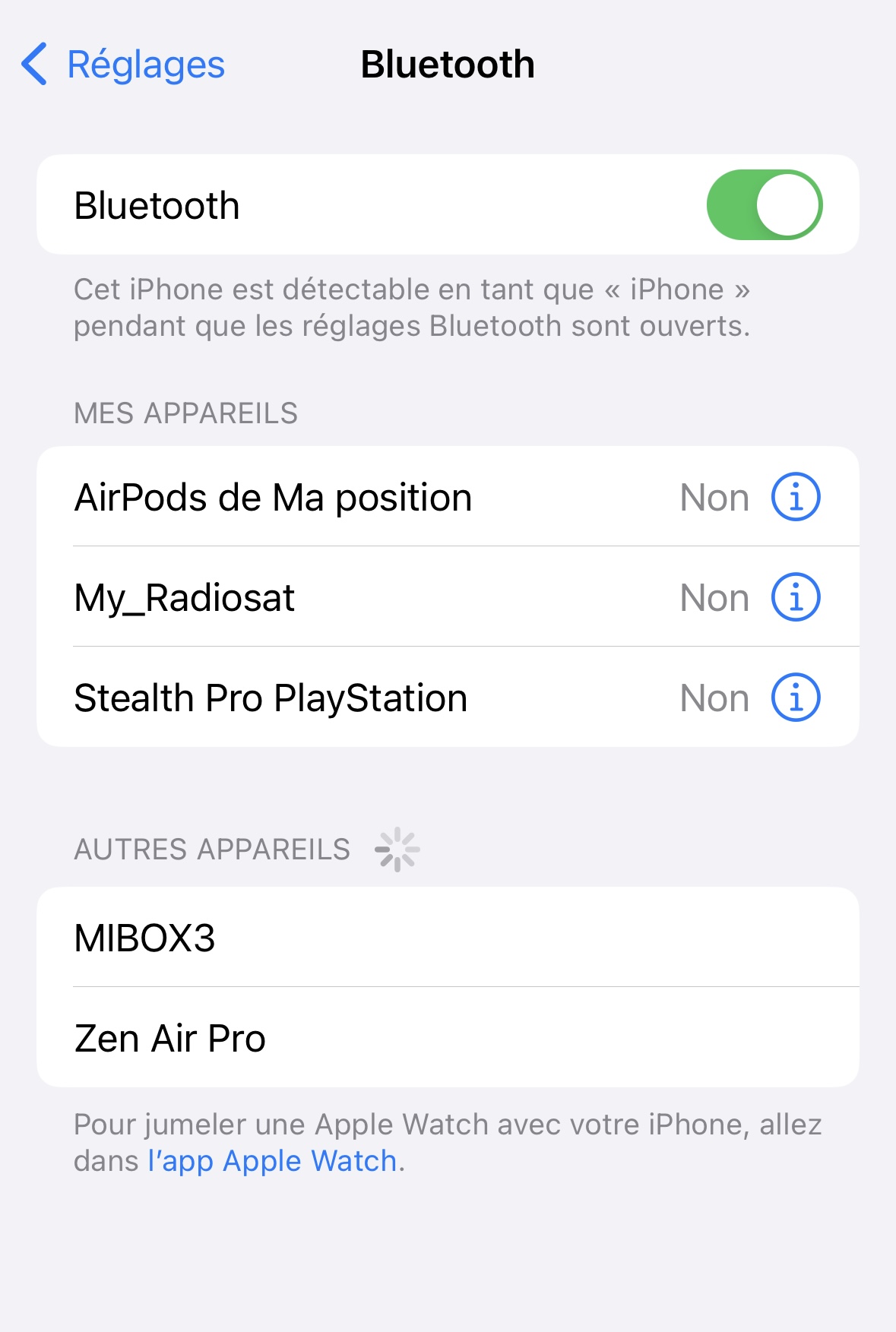
Task: Click the spinner beside Autres appareils
Action: (397, 849)
